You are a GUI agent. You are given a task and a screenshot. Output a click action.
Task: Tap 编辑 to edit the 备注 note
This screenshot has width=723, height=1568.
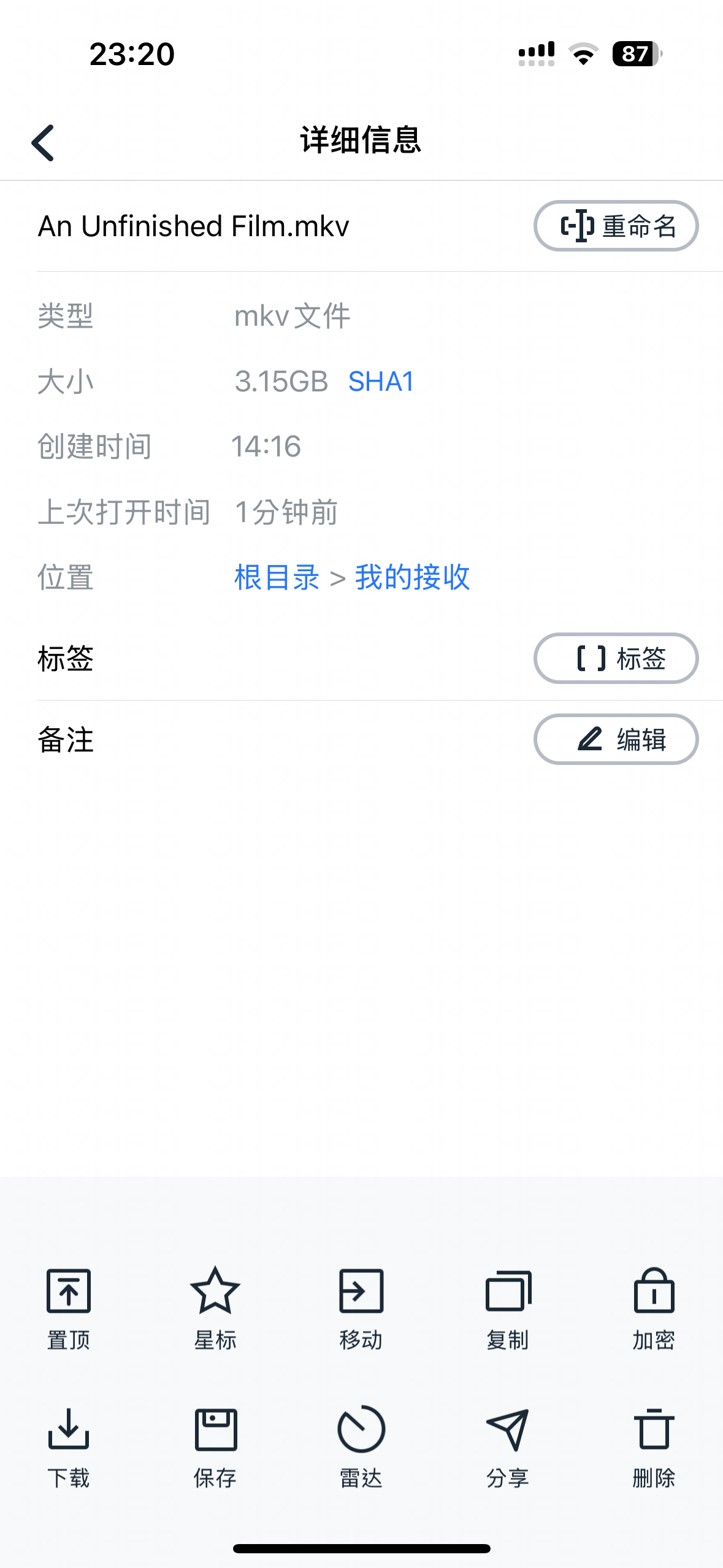pos(616,739)
